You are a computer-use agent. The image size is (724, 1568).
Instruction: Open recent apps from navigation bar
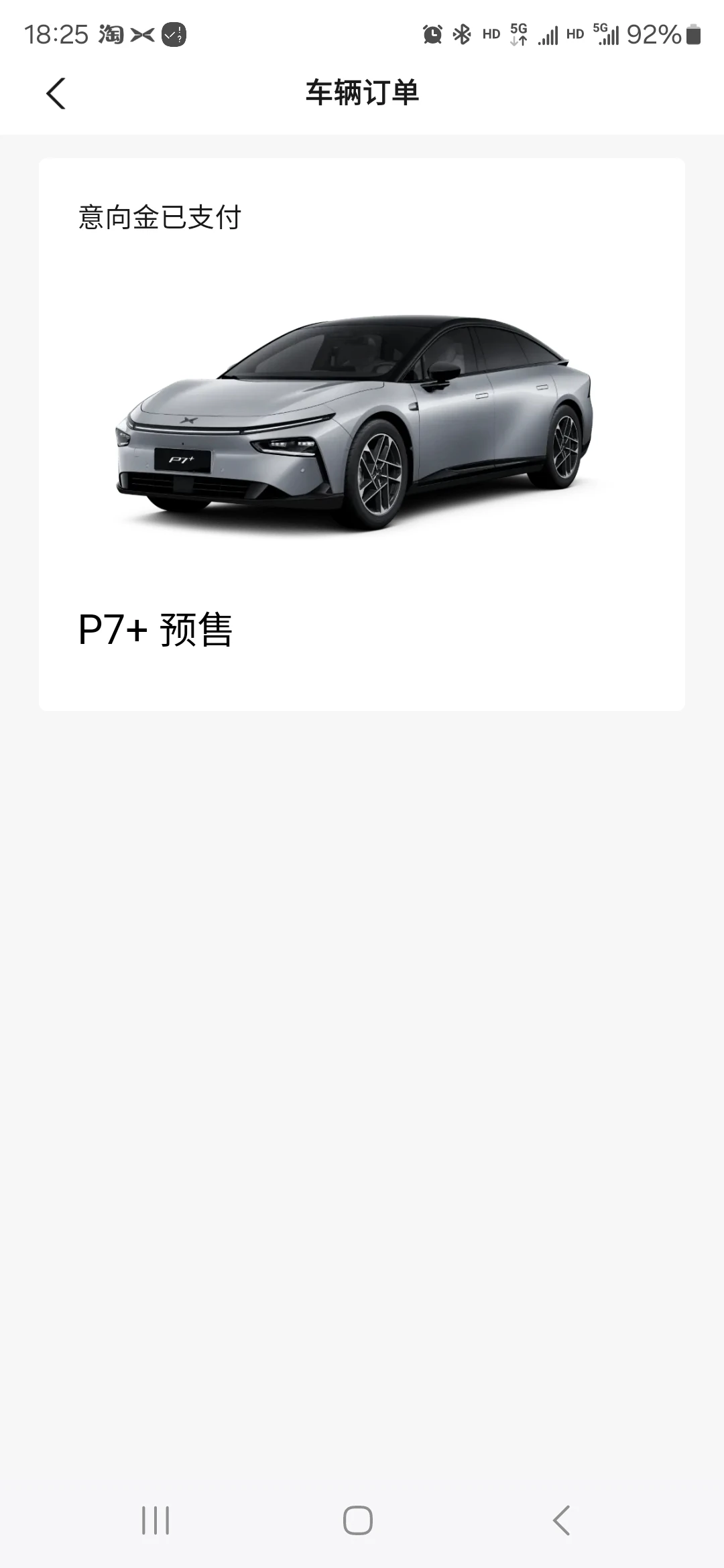pos(156,1520)
